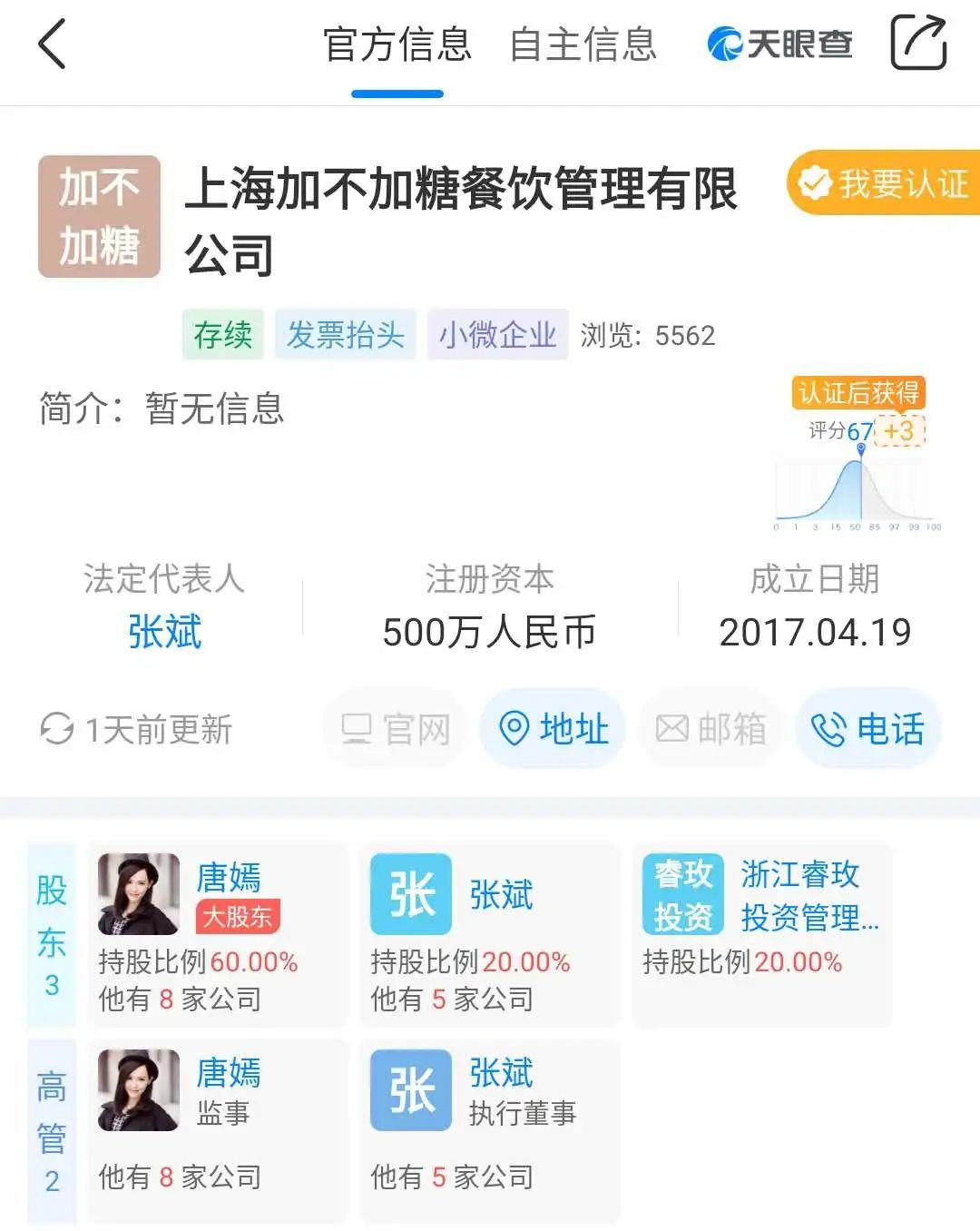View shareholder 浙江睿玫投资管理
This screenshot has width=980, height=1231.
click(762, 933)
